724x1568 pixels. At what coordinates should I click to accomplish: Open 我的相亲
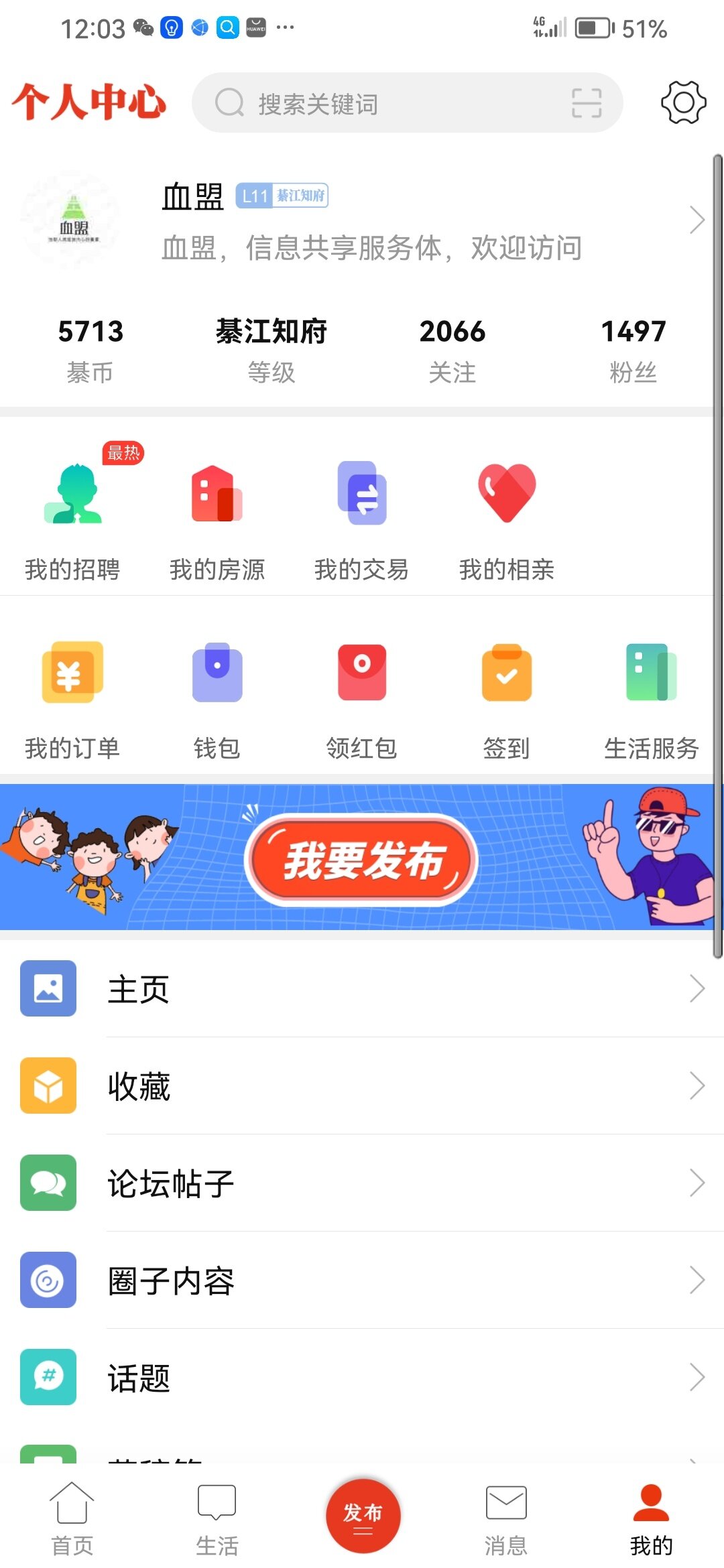coord(506,516)
